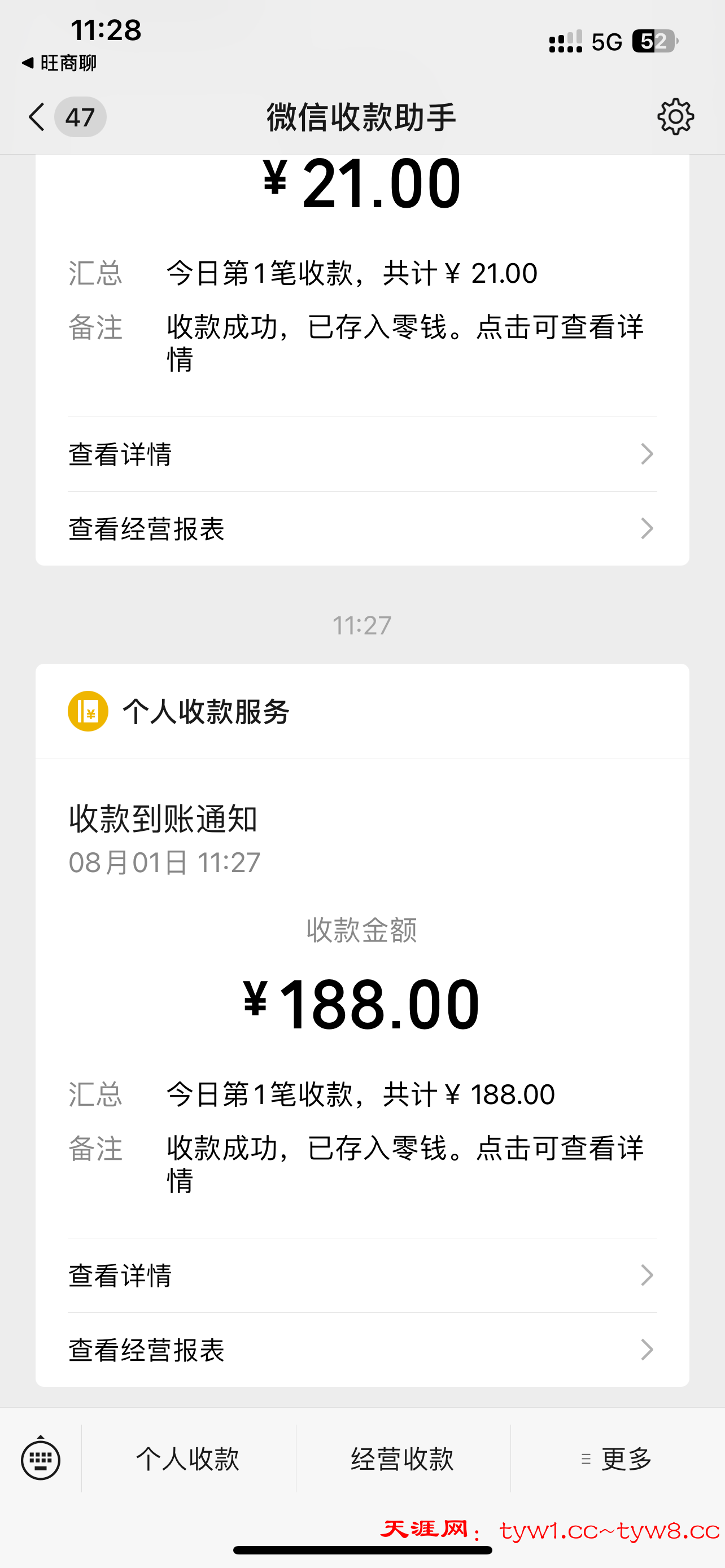Open the 个人收款服务 card header

click(x=206, y=711)
